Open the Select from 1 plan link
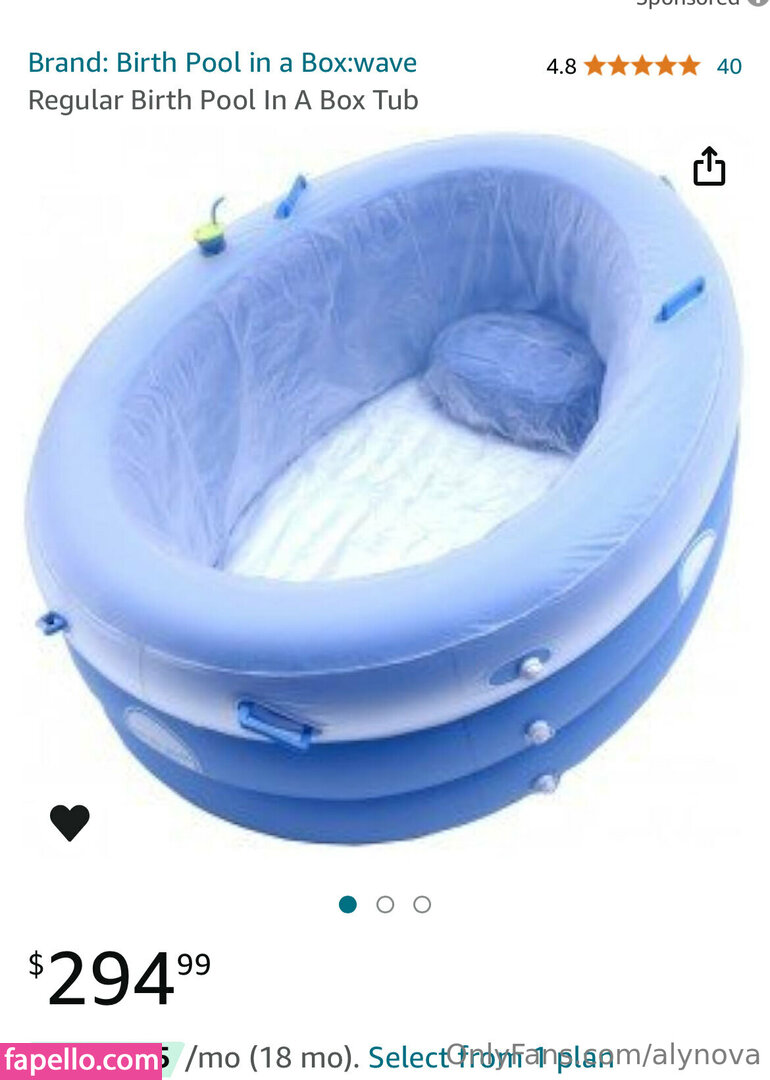Image resolution: width=770 pixels, height=1080 pixels. coord(490,1057)
